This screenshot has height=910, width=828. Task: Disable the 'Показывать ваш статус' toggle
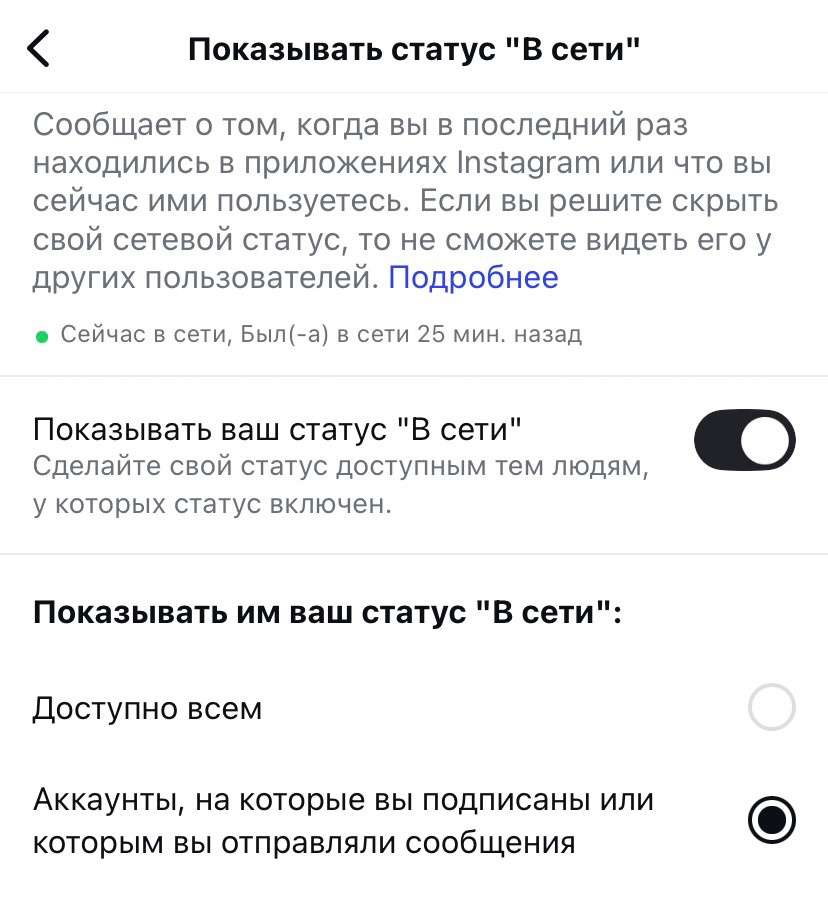[744, 440]
